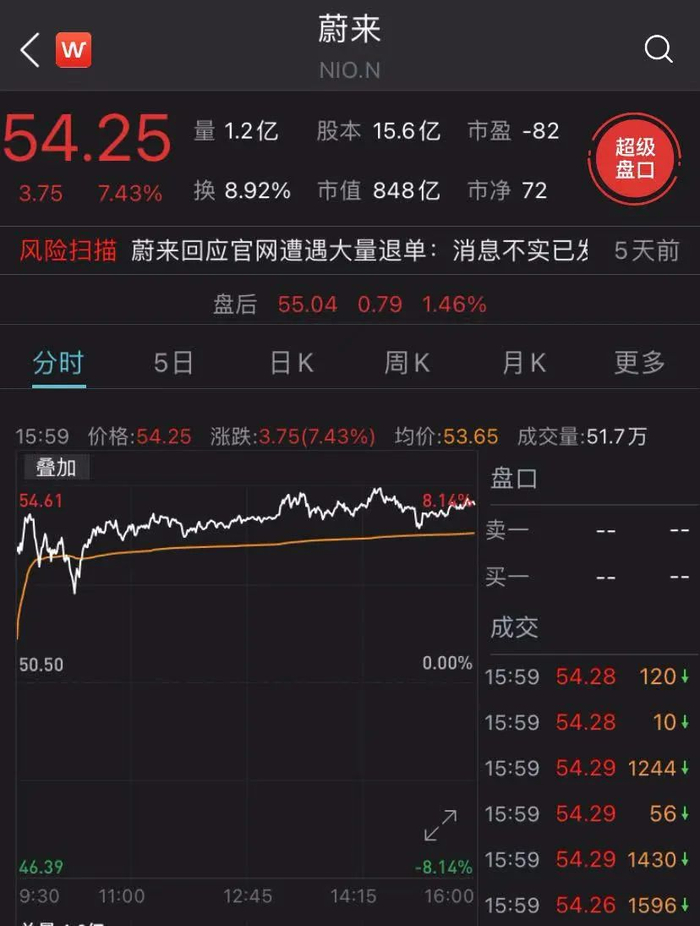
Task: Go back using the arrow icon
Action: [x=30, y=49]
